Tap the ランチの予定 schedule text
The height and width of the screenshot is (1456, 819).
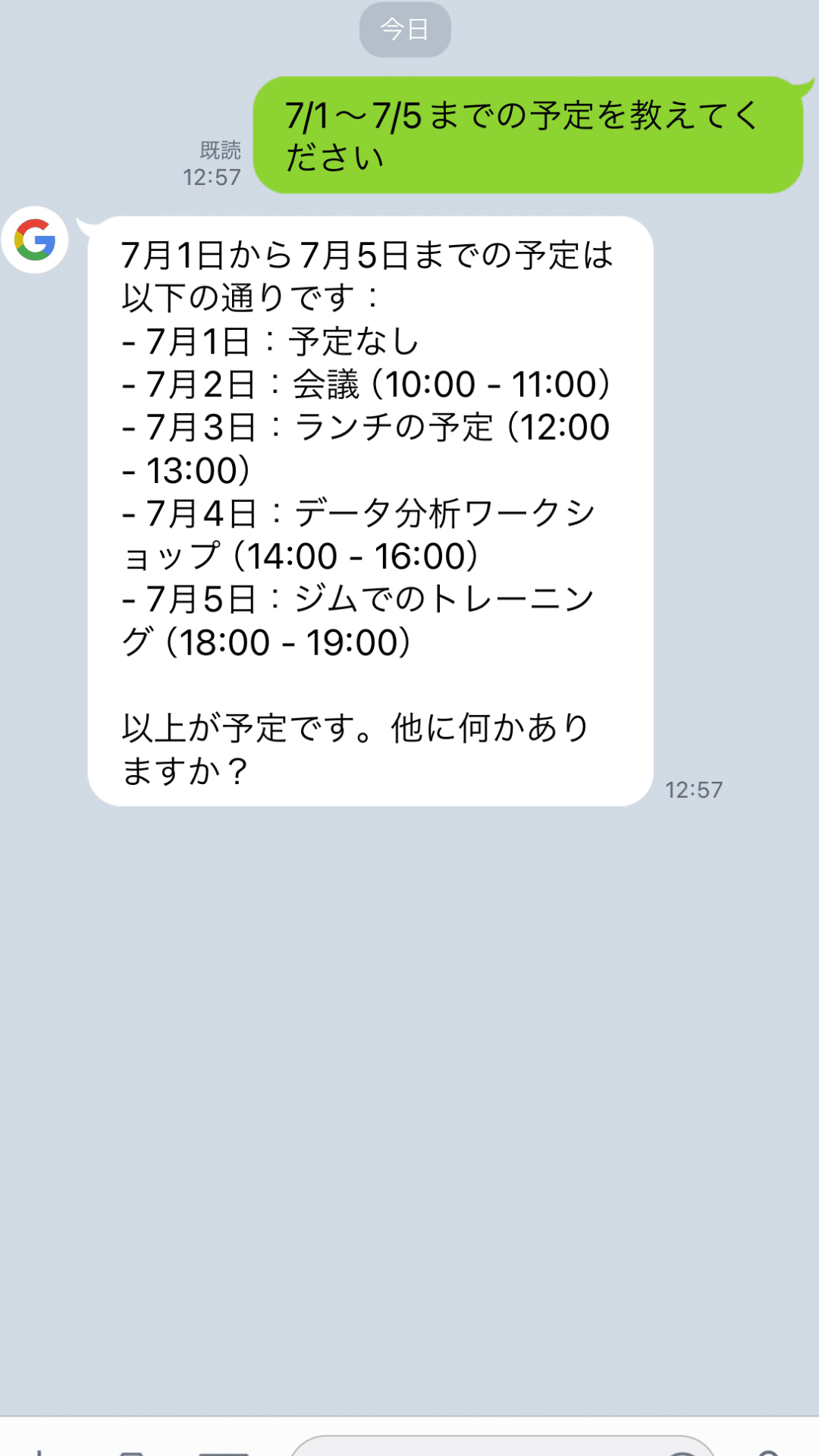pos(364,428)
